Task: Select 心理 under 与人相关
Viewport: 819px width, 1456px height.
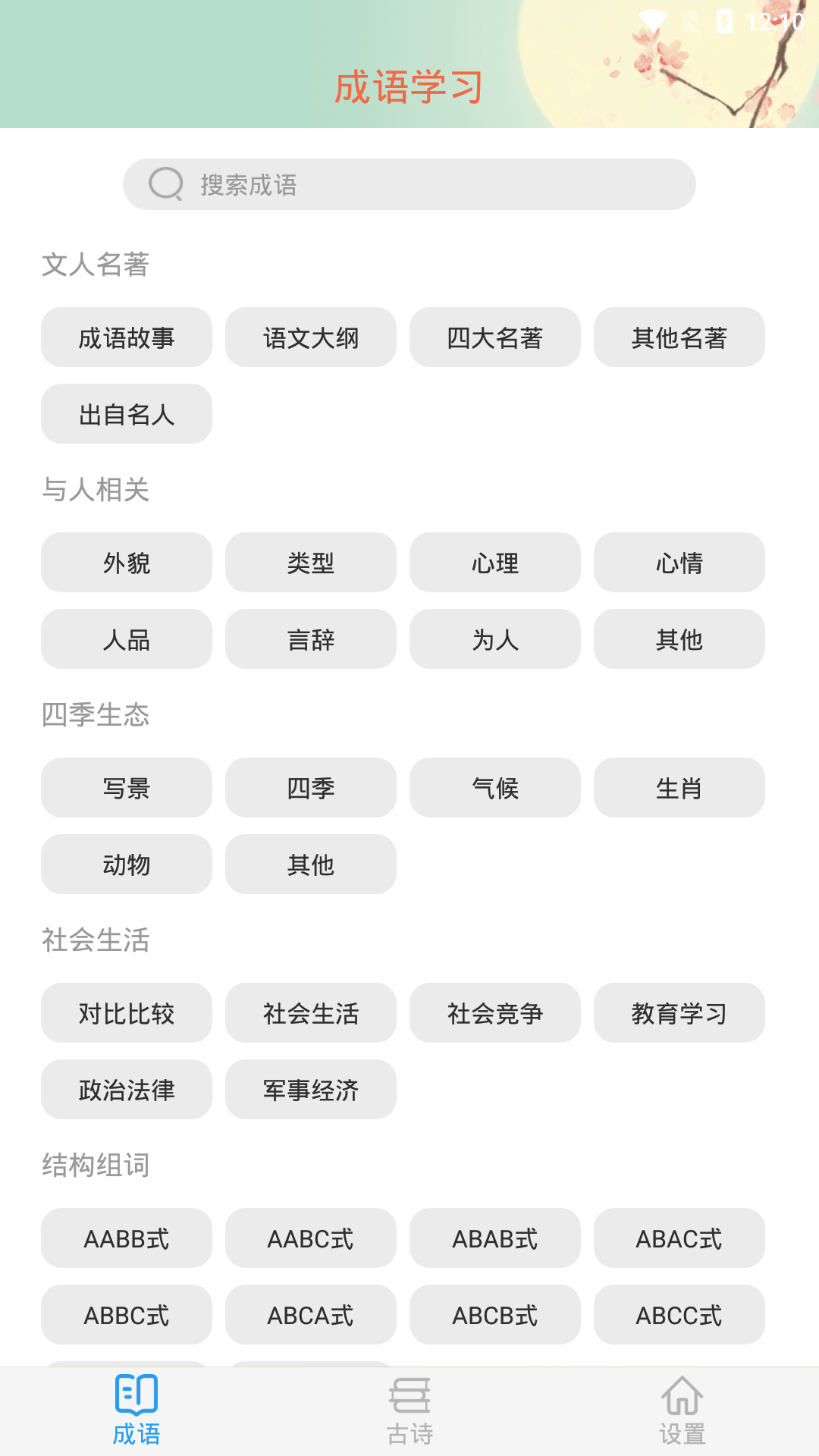Action: pos(494,563)
